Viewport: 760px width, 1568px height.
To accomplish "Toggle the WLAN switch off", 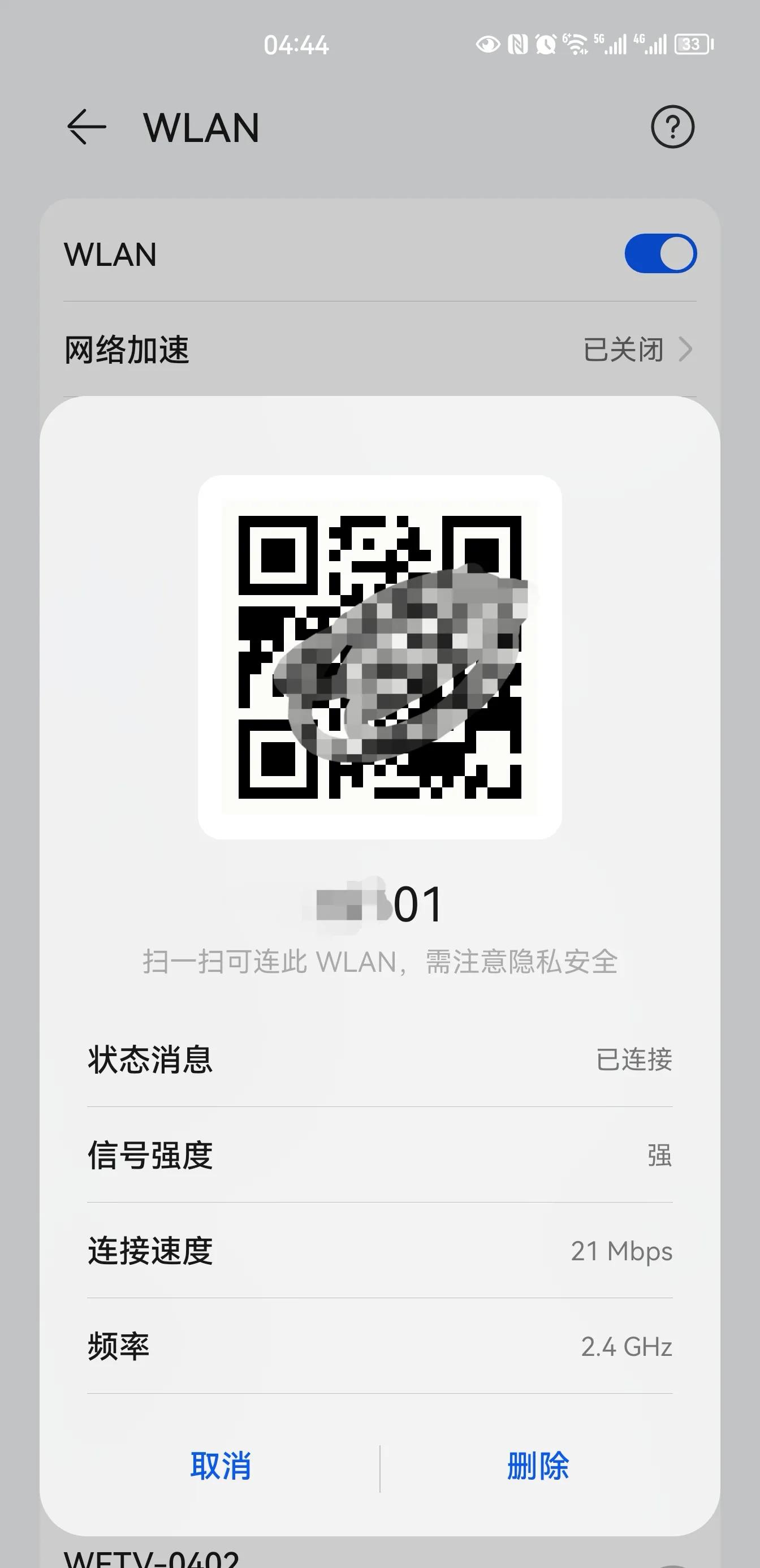I will pyautogui.click(x=660, y=254).
